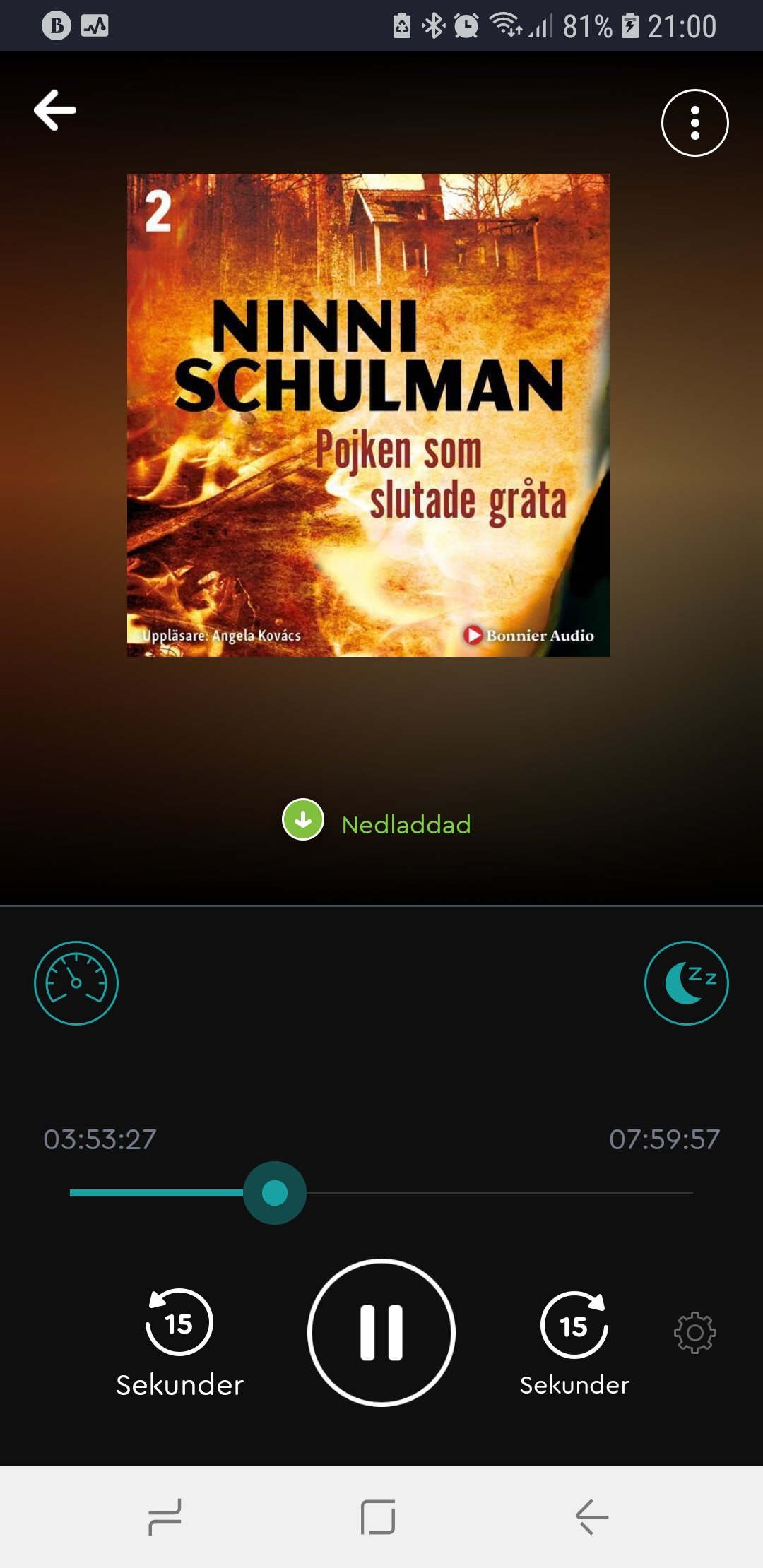Tap the Pojken som slutade gråta cover
This screenshot has width=763, height=1568.
click(368, 415)
